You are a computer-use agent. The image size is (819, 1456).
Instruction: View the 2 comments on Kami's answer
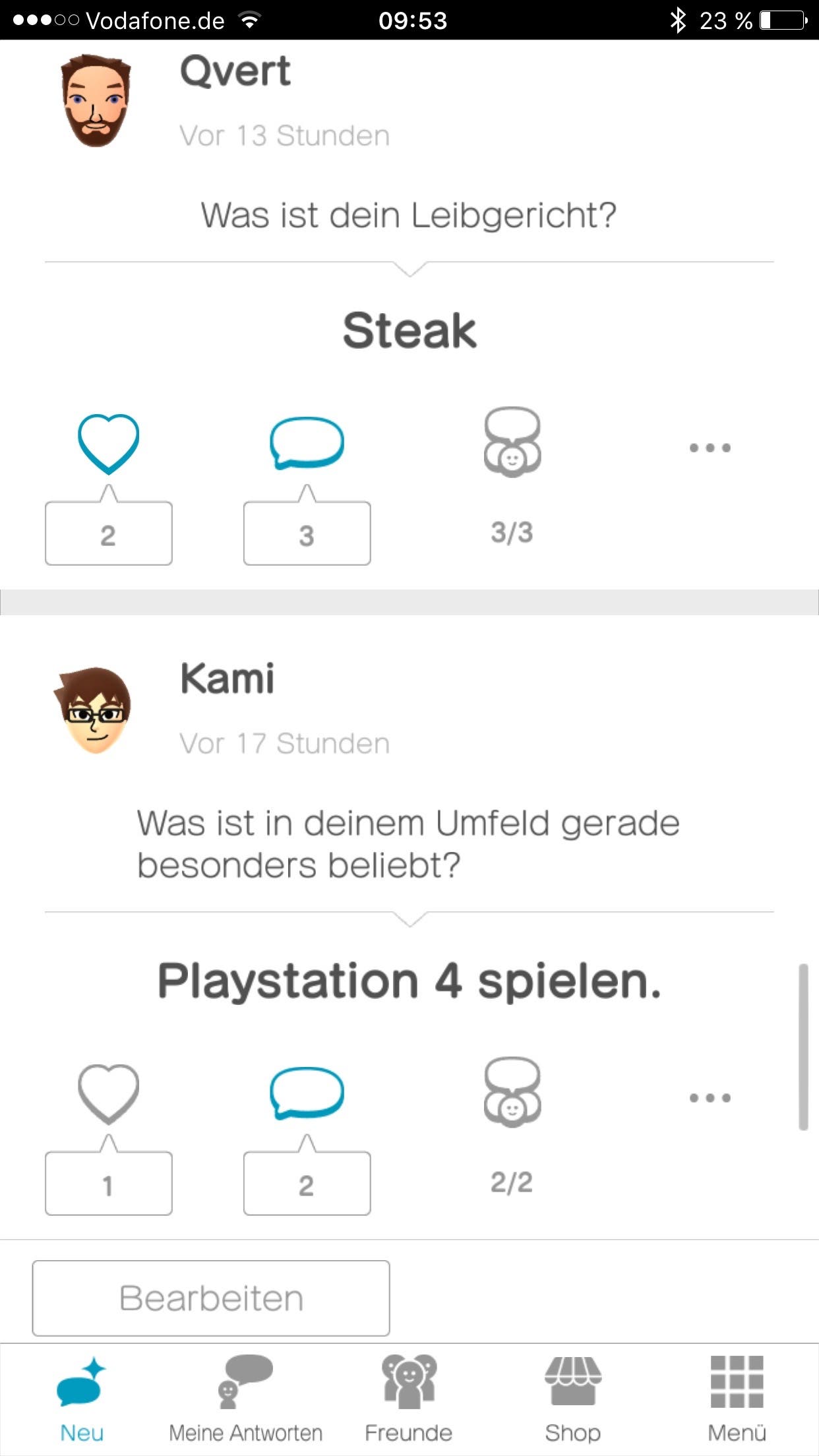point(307,1184)
